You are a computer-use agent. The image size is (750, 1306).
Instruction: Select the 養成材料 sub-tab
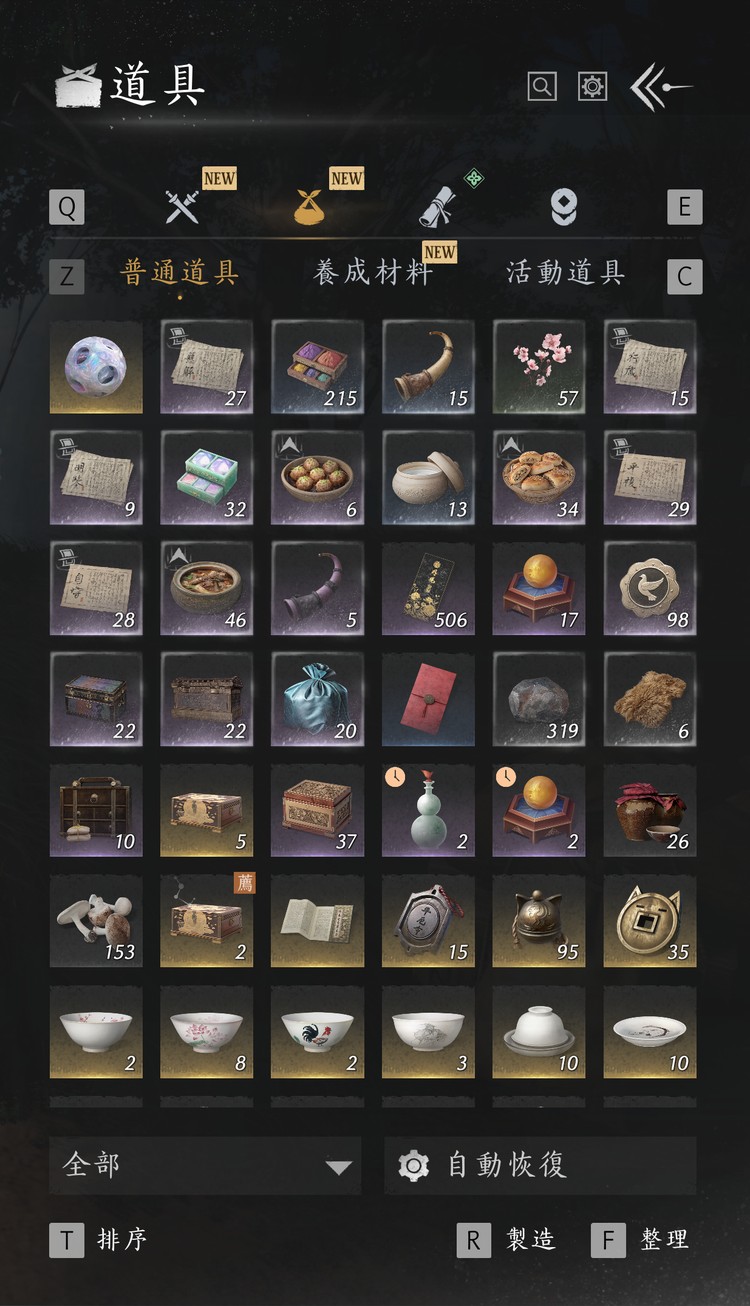pos(373,272)
